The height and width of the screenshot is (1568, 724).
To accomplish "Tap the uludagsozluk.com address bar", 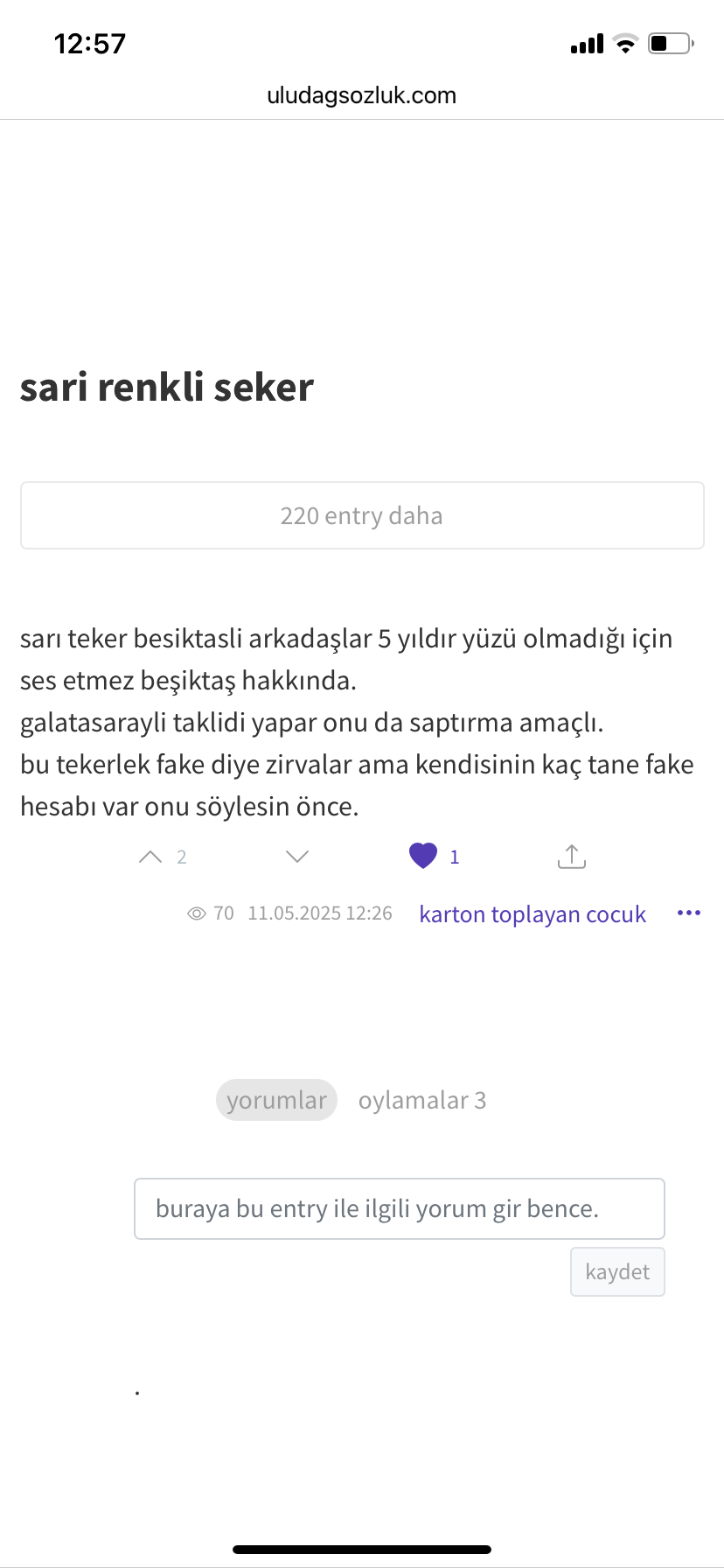I will click(x=362, y=95).
